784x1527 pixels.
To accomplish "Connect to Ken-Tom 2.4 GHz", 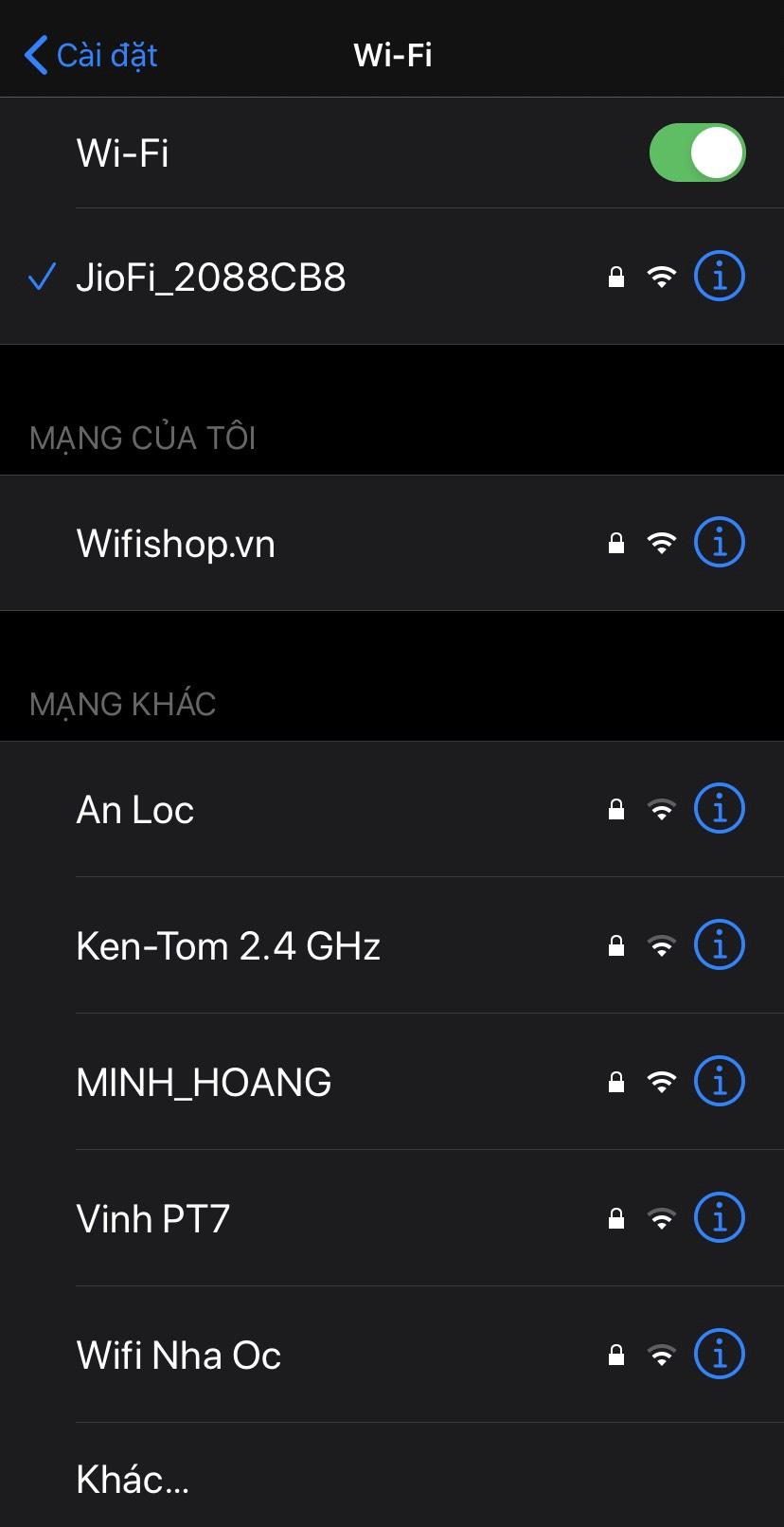I will [x=228, y=946].
